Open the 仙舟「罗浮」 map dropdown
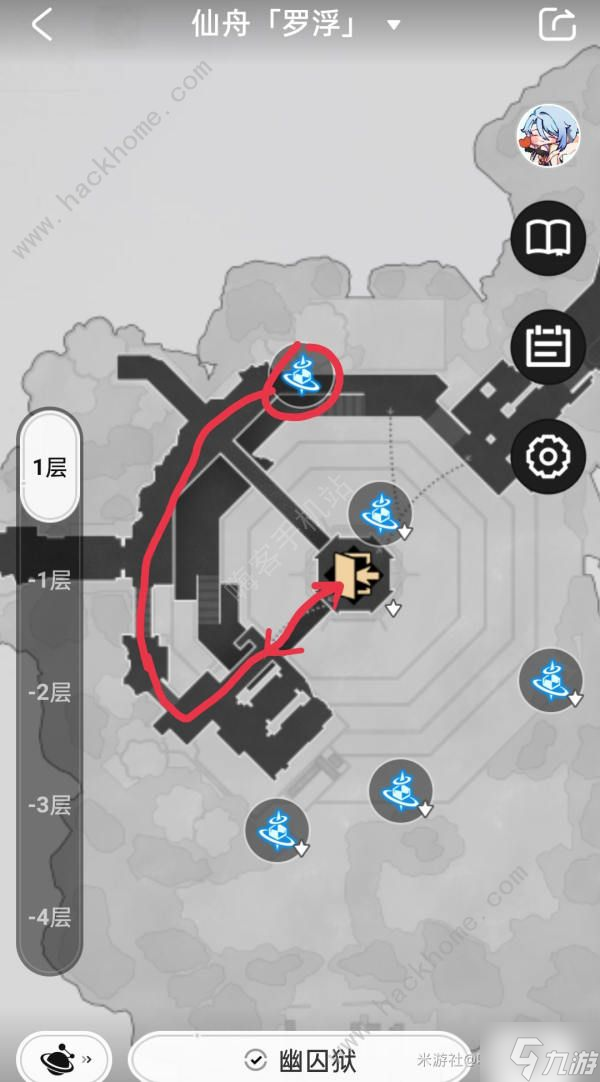 point(296,24)
